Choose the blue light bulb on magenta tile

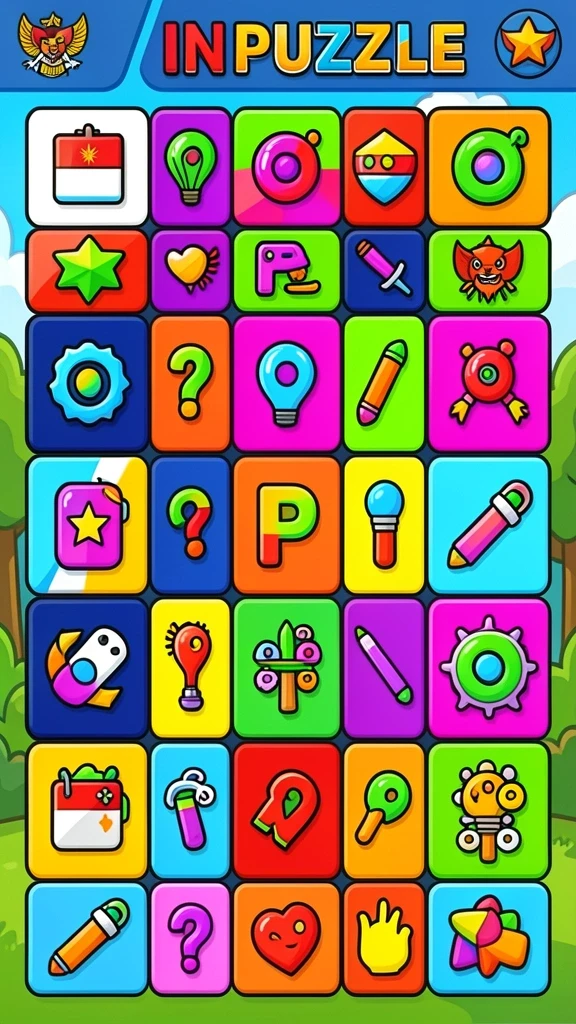tap(287, 384)
